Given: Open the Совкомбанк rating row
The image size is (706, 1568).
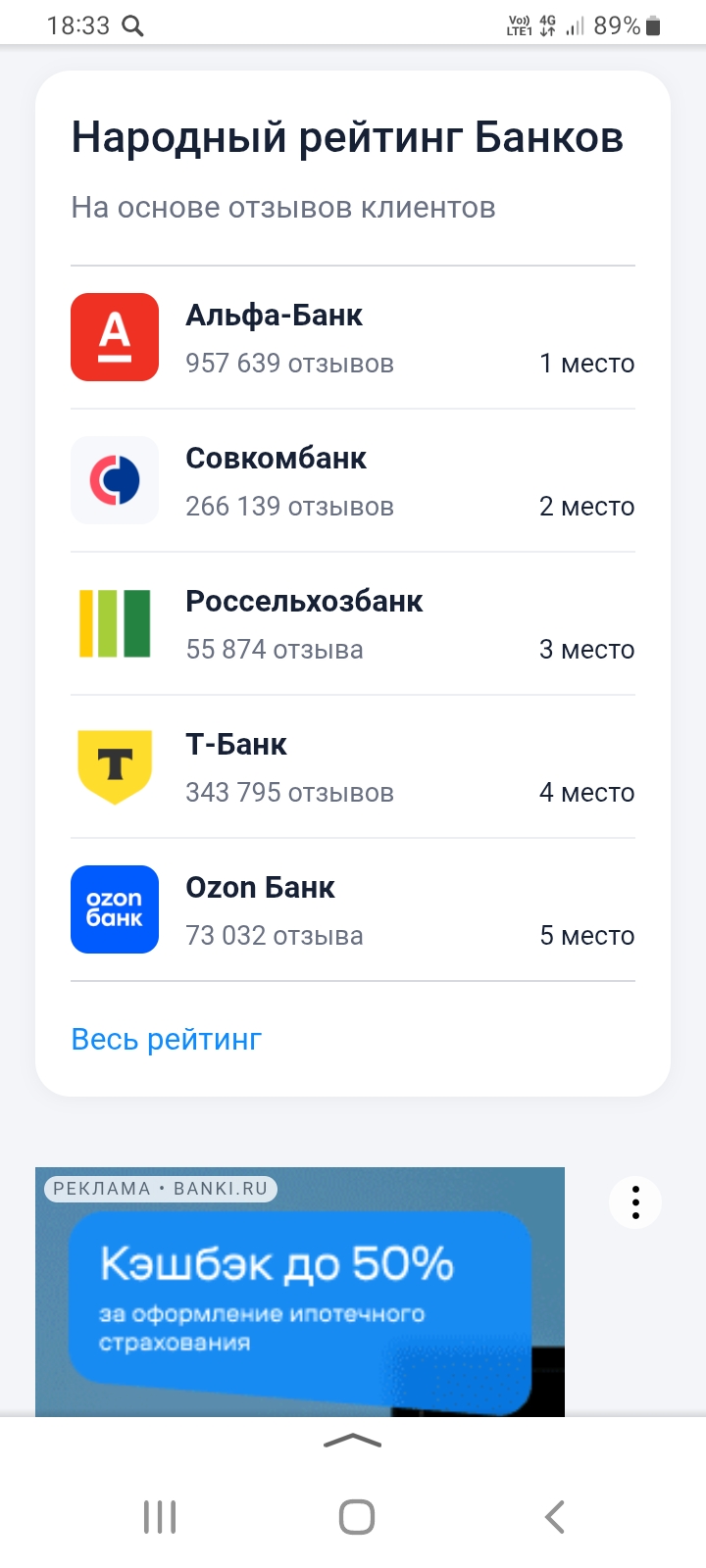Looking at the screenshot, I should pyautogui.click(x=352, y=481).
